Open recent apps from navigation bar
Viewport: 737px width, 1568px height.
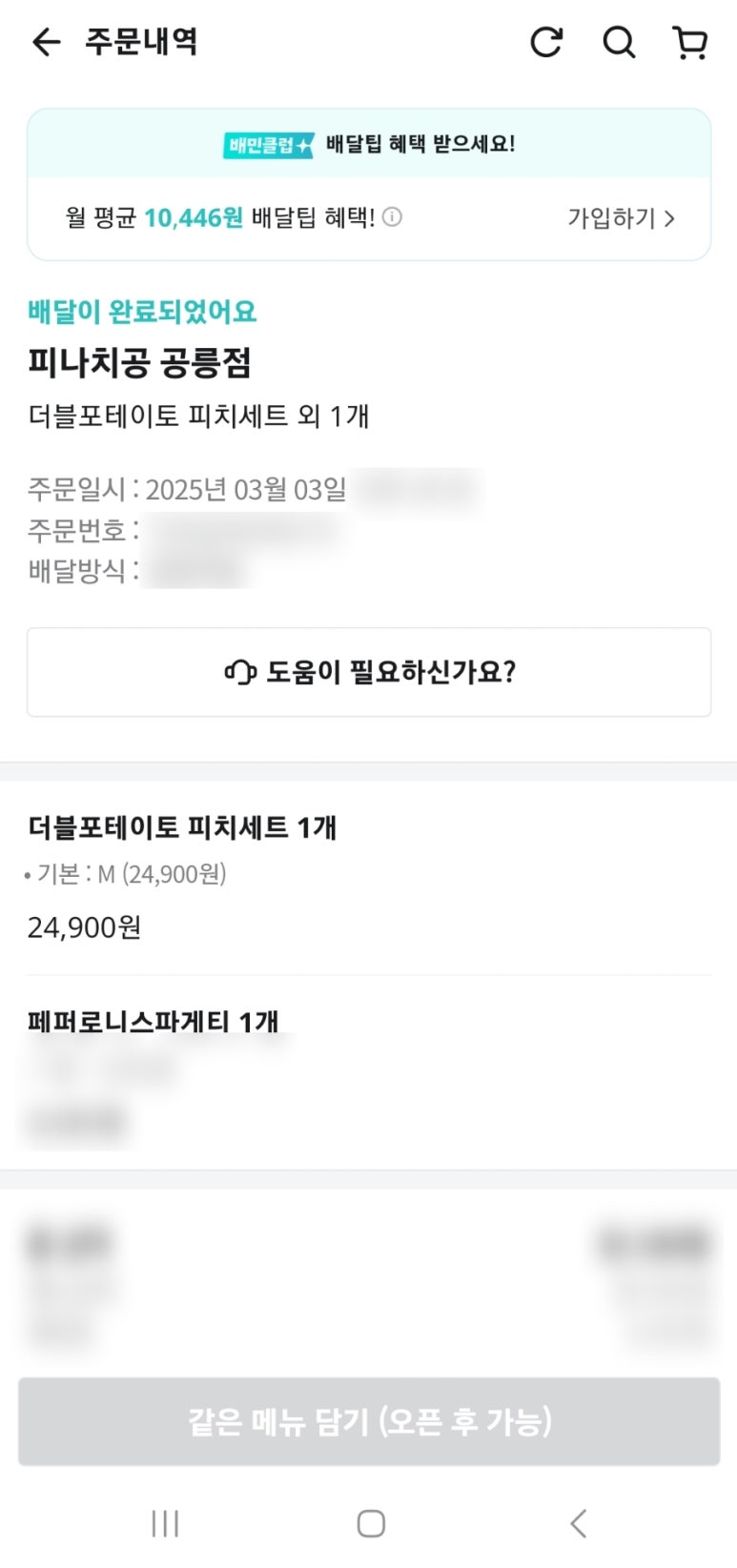coord(165,1523)
